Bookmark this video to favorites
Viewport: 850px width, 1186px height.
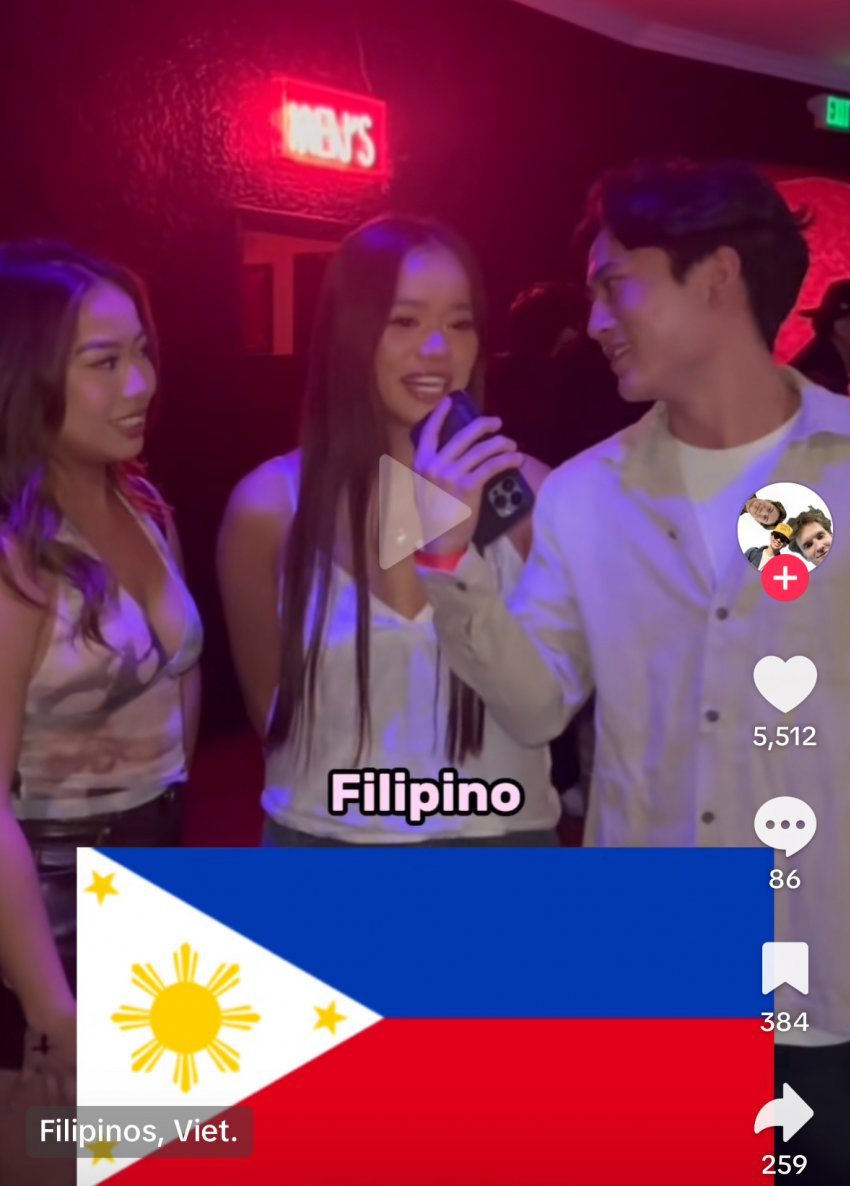pyautogui.click(x=785, y=968)
